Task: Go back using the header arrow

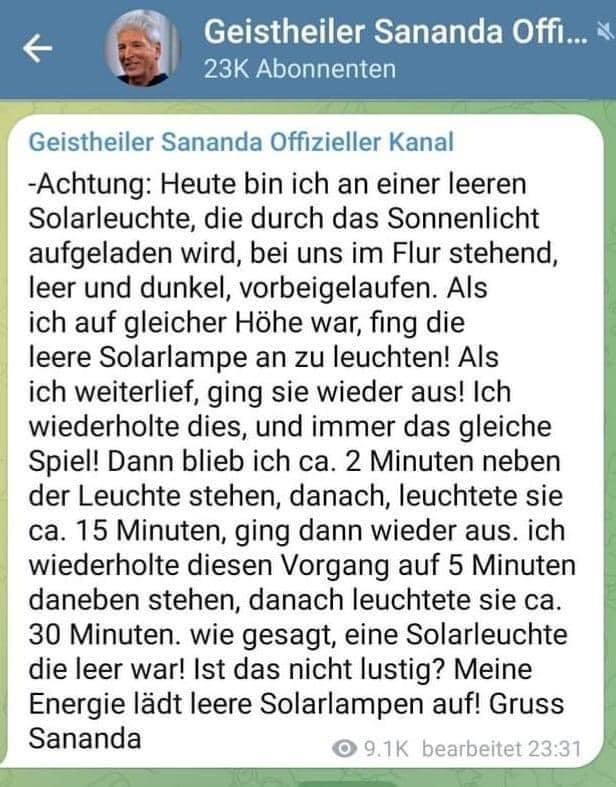Action: [38, 49]
